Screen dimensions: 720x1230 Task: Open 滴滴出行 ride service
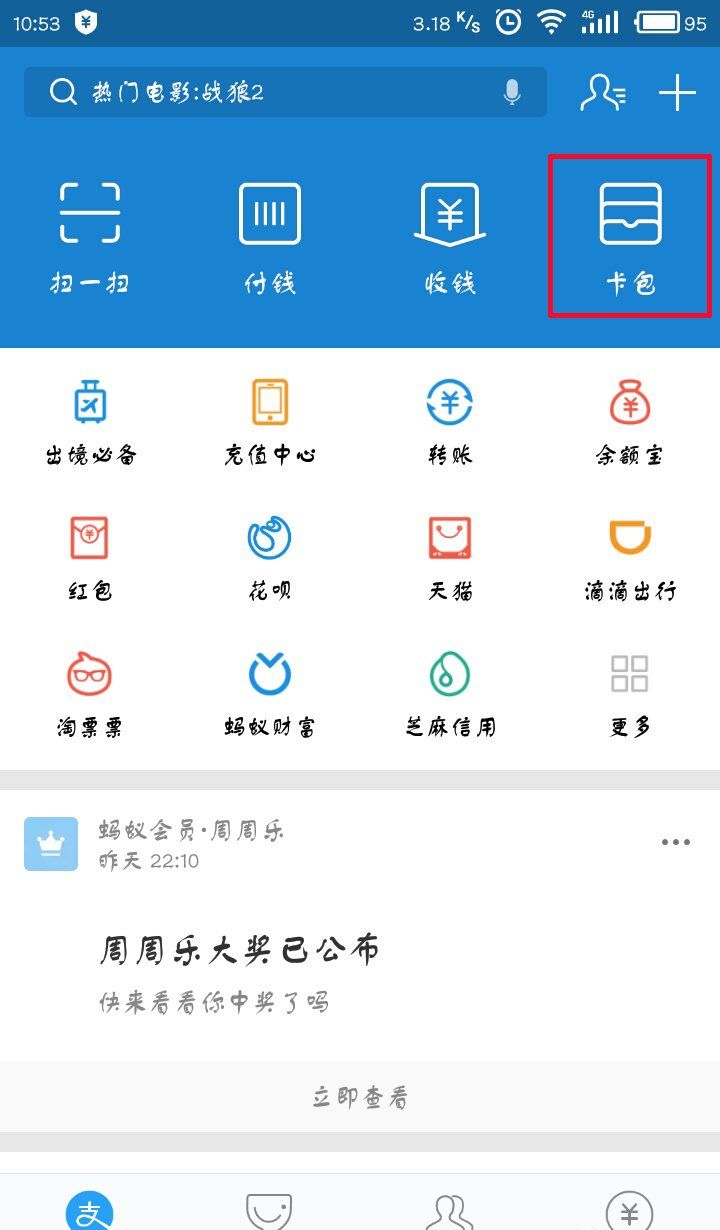630,556
